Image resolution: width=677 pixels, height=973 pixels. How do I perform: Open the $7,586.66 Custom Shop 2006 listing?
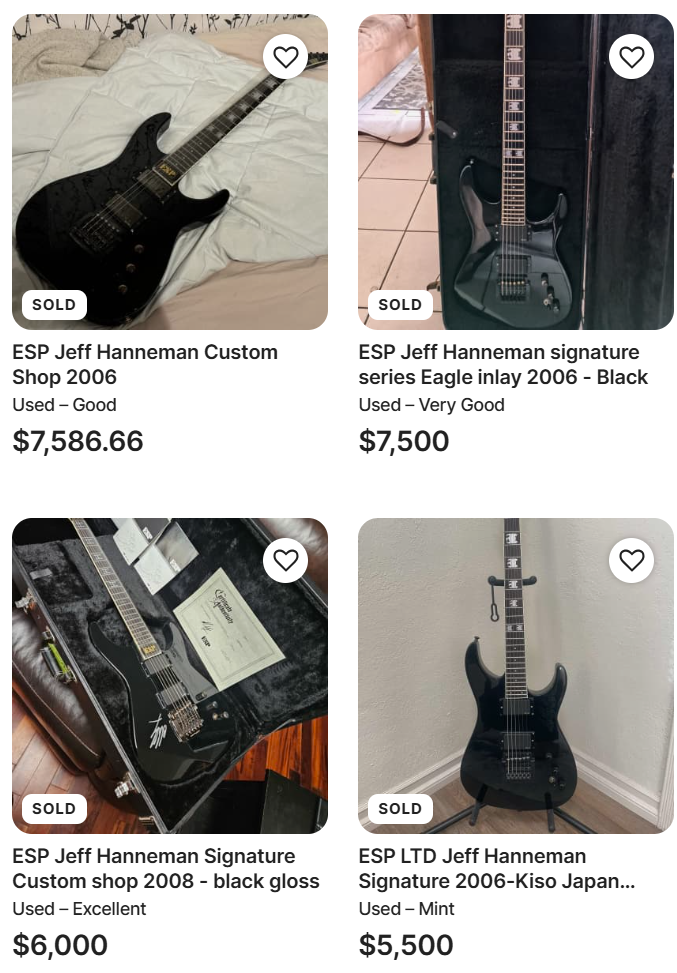pyautogui.click(x=145, y=364)
